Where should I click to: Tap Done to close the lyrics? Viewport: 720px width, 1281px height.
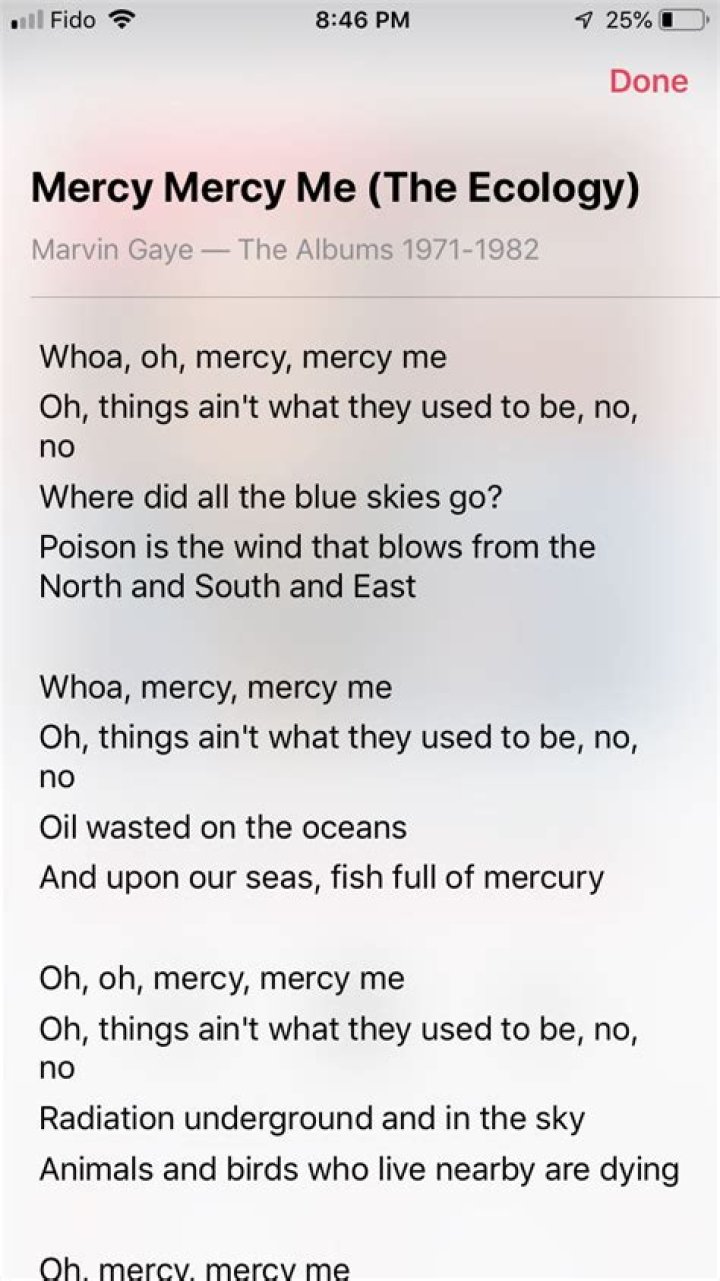pyautogui.click(x=648, y=81)
